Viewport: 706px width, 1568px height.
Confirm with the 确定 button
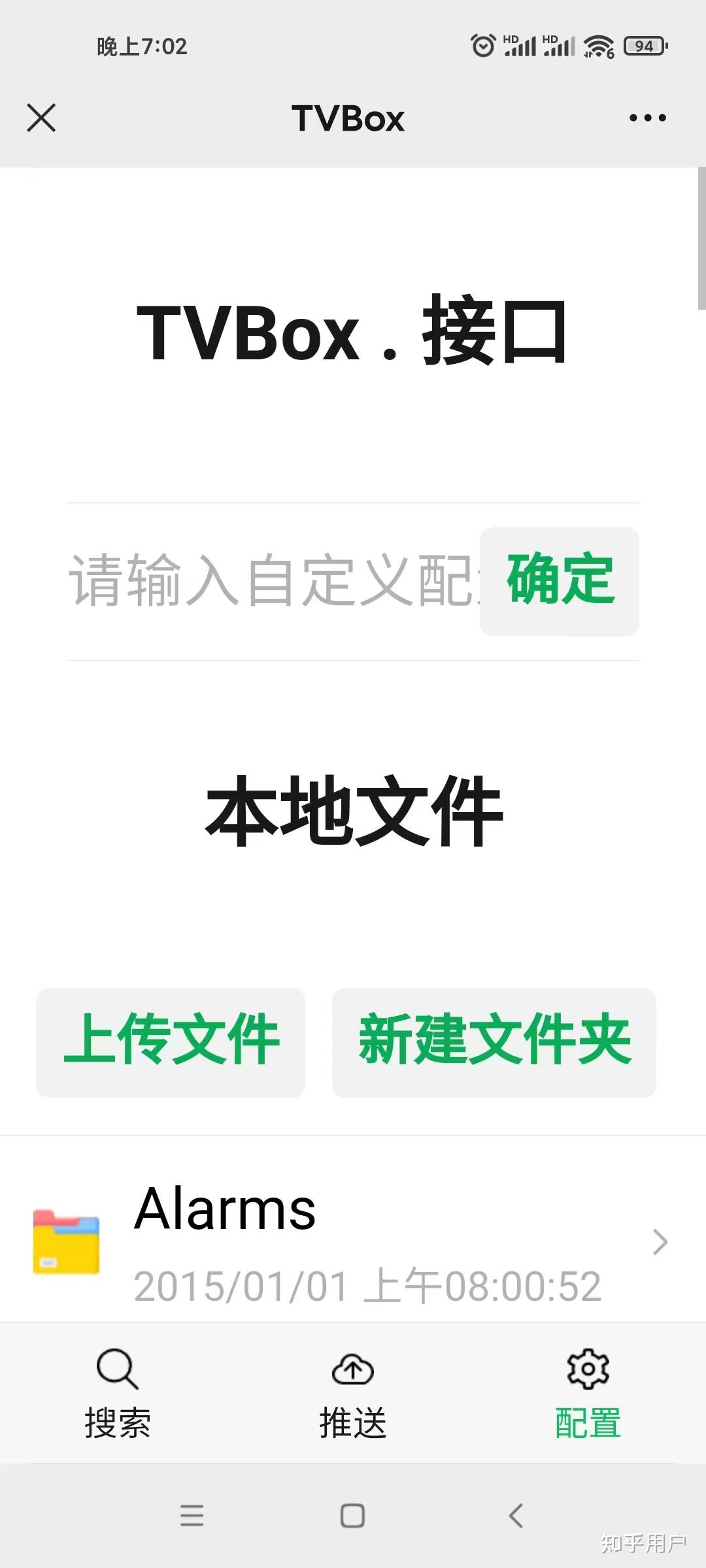(560, 581)
